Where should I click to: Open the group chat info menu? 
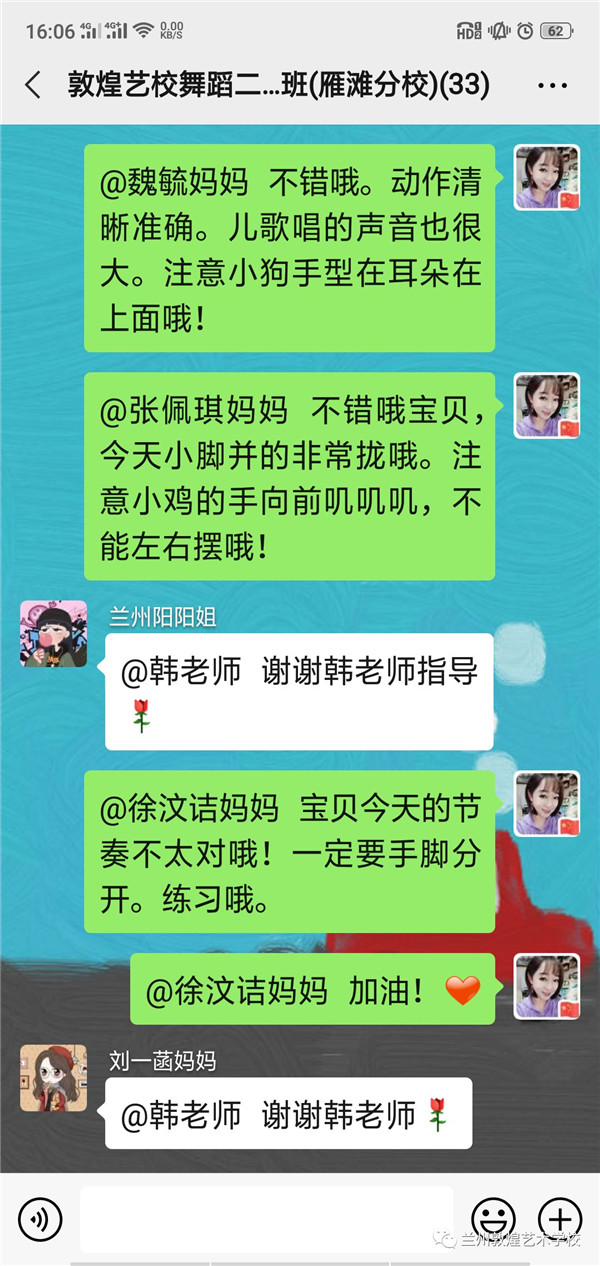tap(552, 86)
